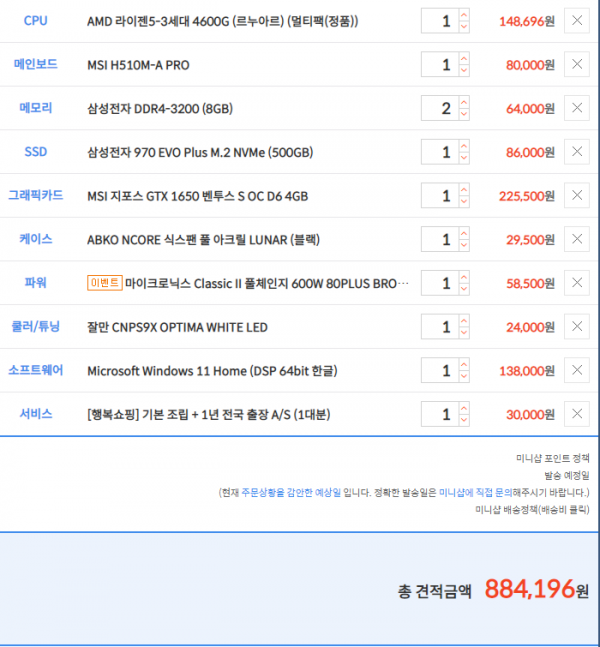The image size is (600, 647).
Task: Increase quantity of 삼성전자 DDR4-3200 memory
Action: point(464,102)
